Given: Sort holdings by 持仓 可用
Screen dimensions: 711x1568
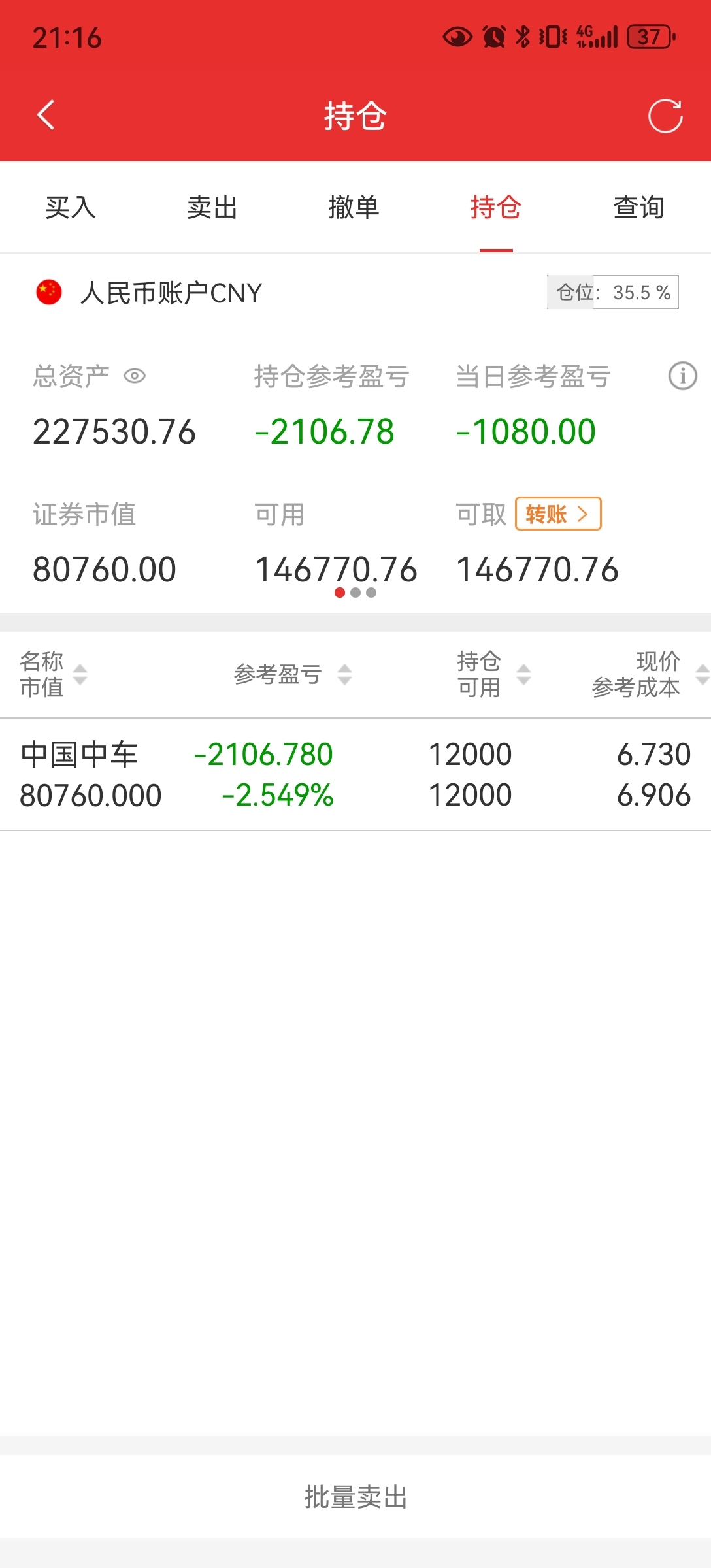Looking at the screenshot, I should [493, 674].
